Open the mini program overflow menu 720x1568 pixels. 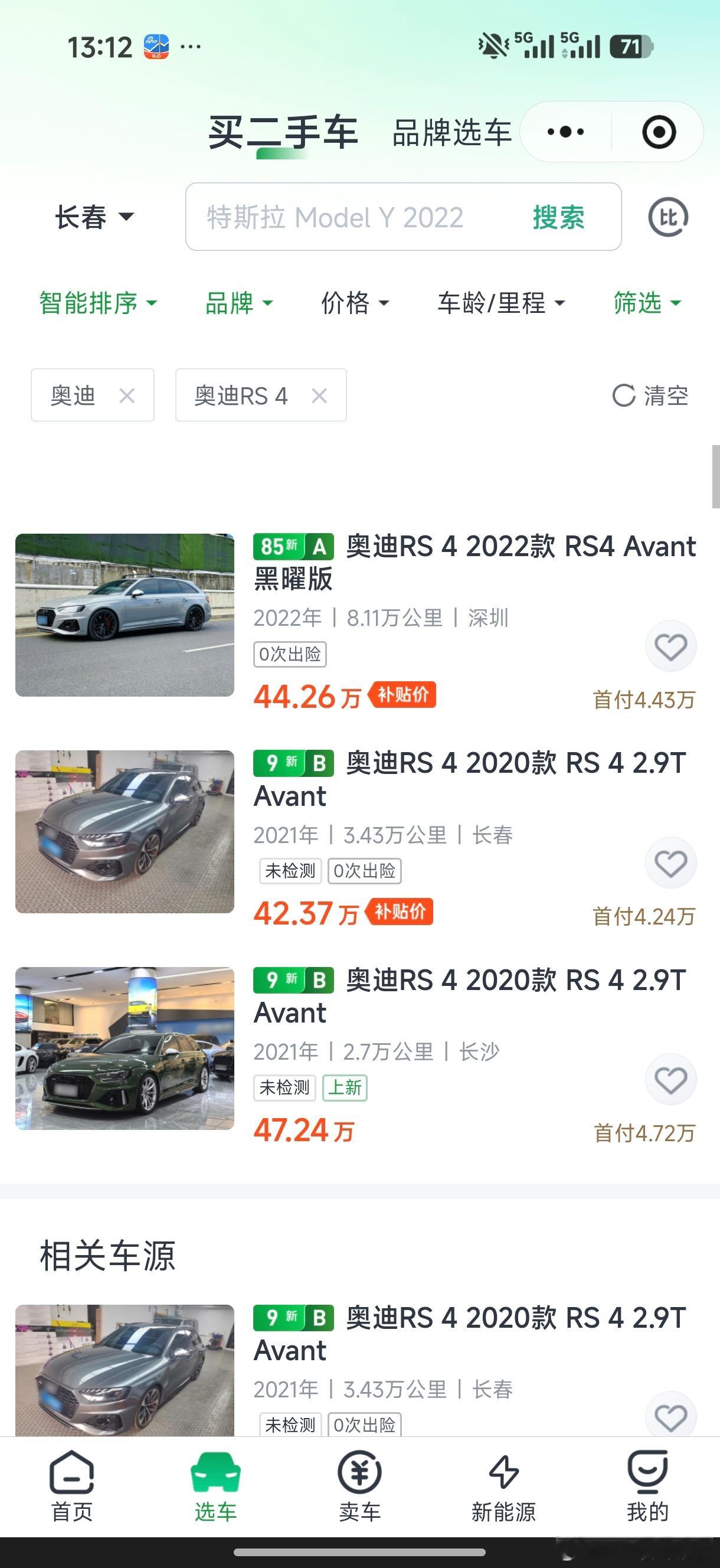(x=565, y=132)
